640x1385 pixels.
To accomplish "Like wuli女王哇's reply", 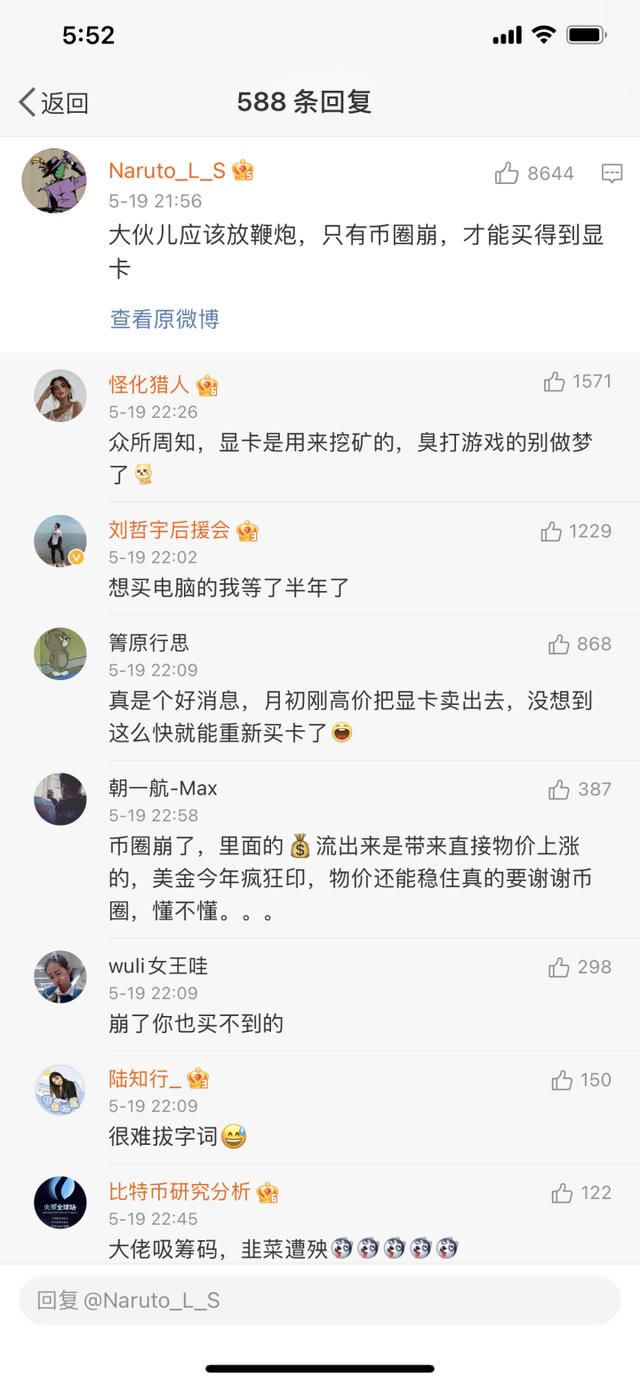I will [559, 968].
